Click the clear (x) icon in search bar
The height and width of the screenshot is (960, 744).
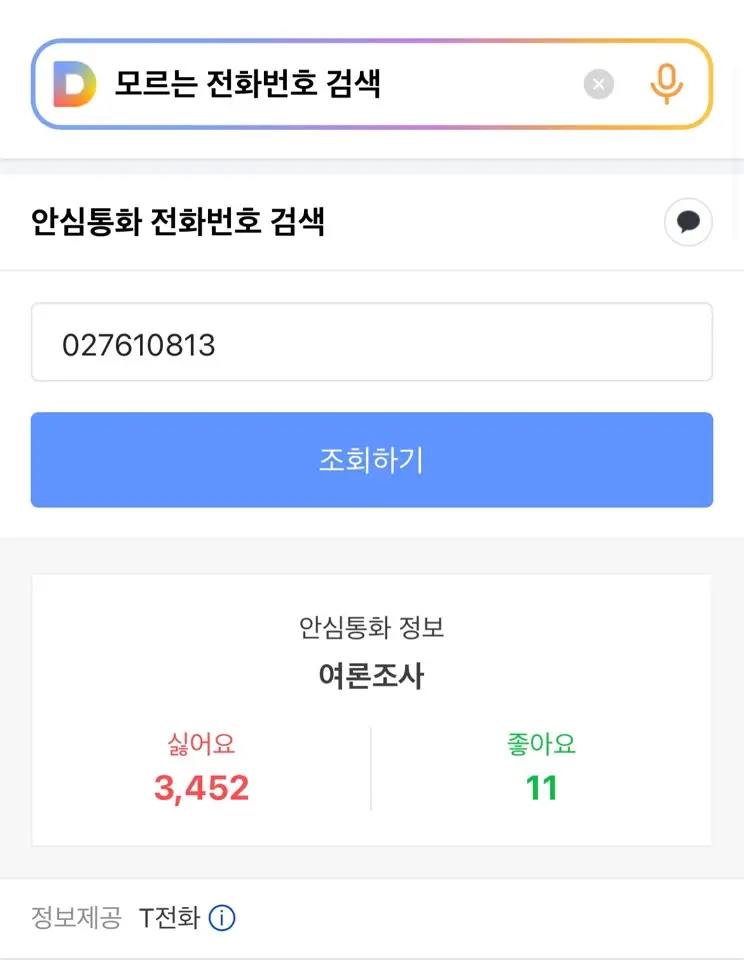598,84
